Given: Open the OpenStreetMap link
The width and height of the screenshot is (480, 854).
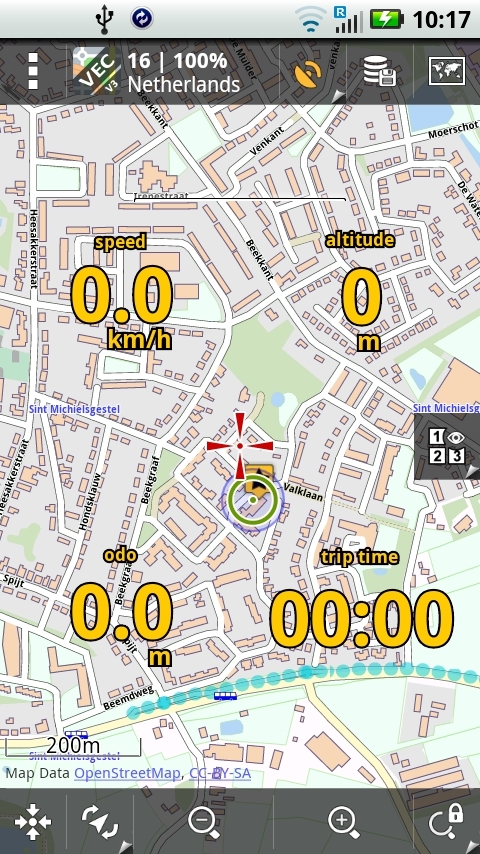Looking at the screenshot, I should 127,773.
